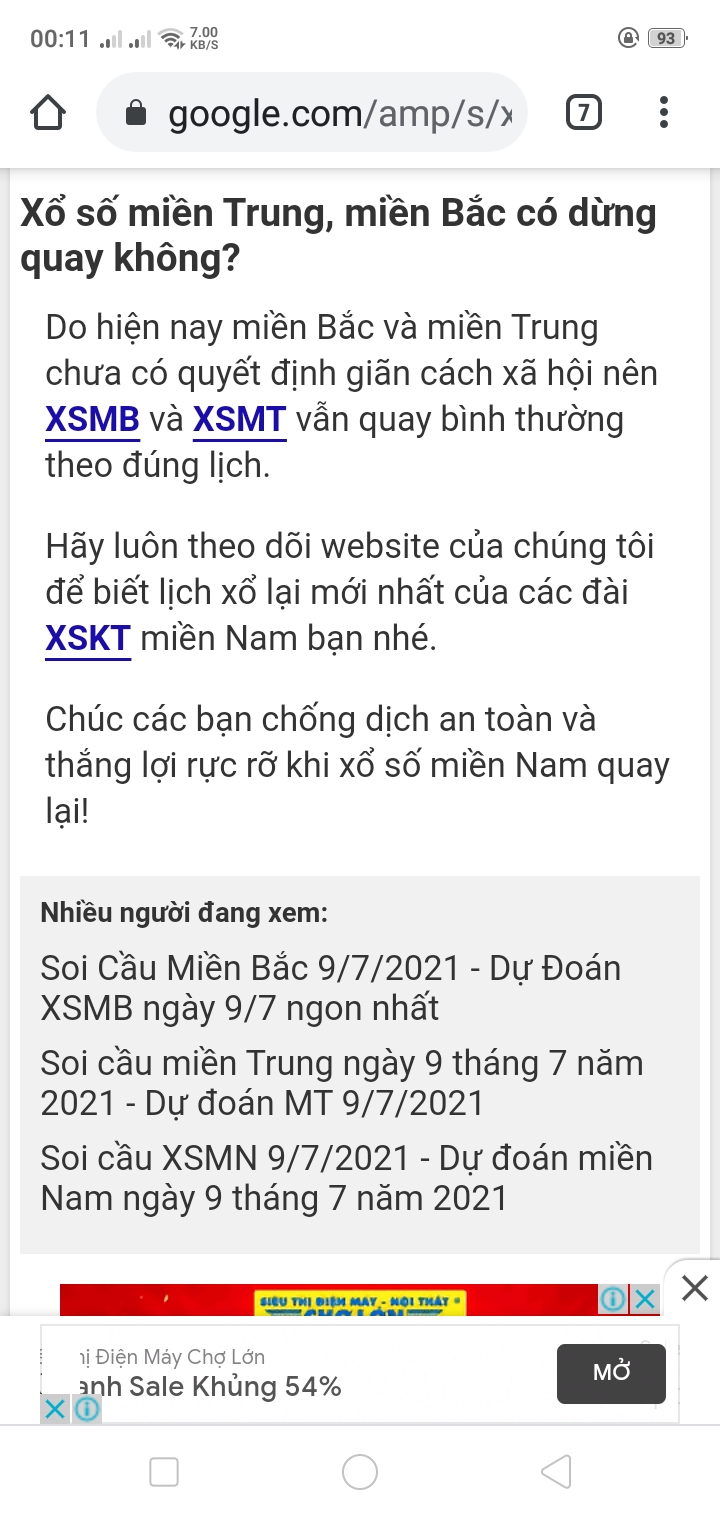Close the Điện Máy Chợ Lớn ad banner
The image size is (720, 1520).
55,1409
